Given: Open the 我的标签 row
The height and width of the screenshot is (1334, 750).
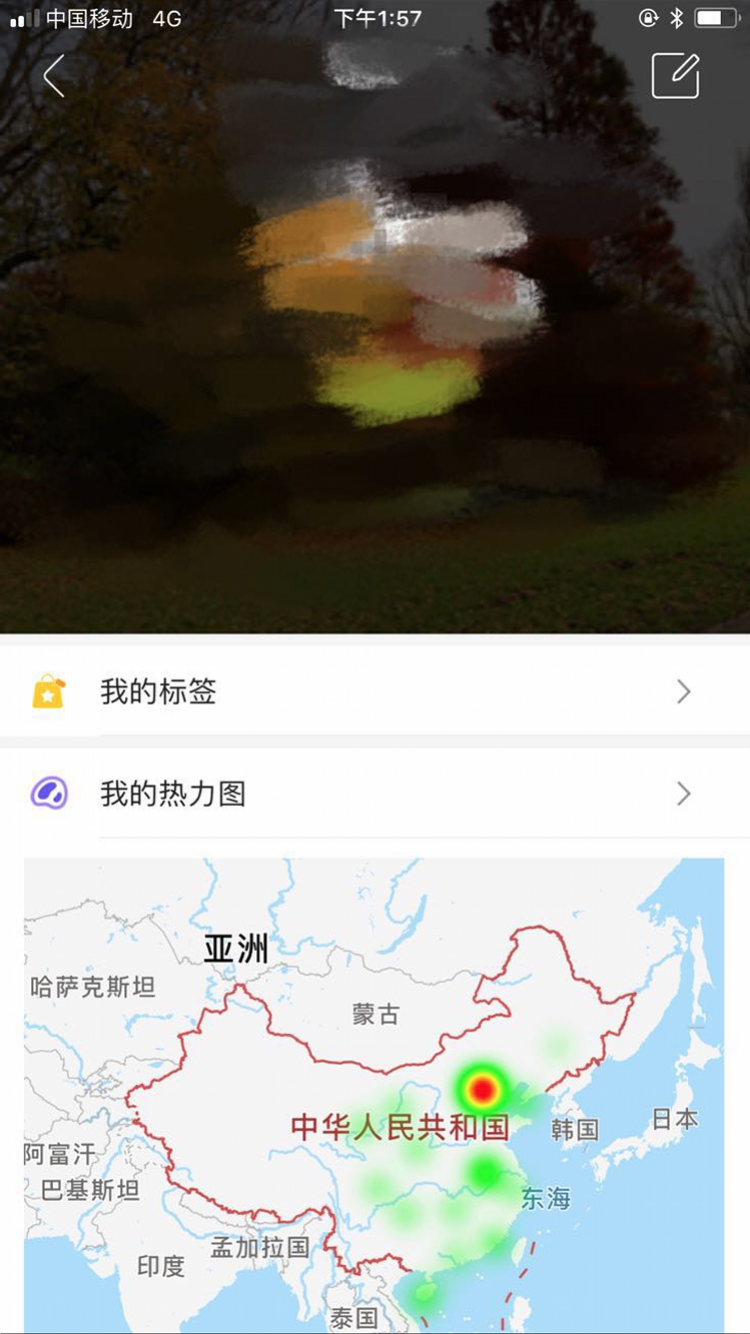Looking at the screenshot, I should click(375, 692).
